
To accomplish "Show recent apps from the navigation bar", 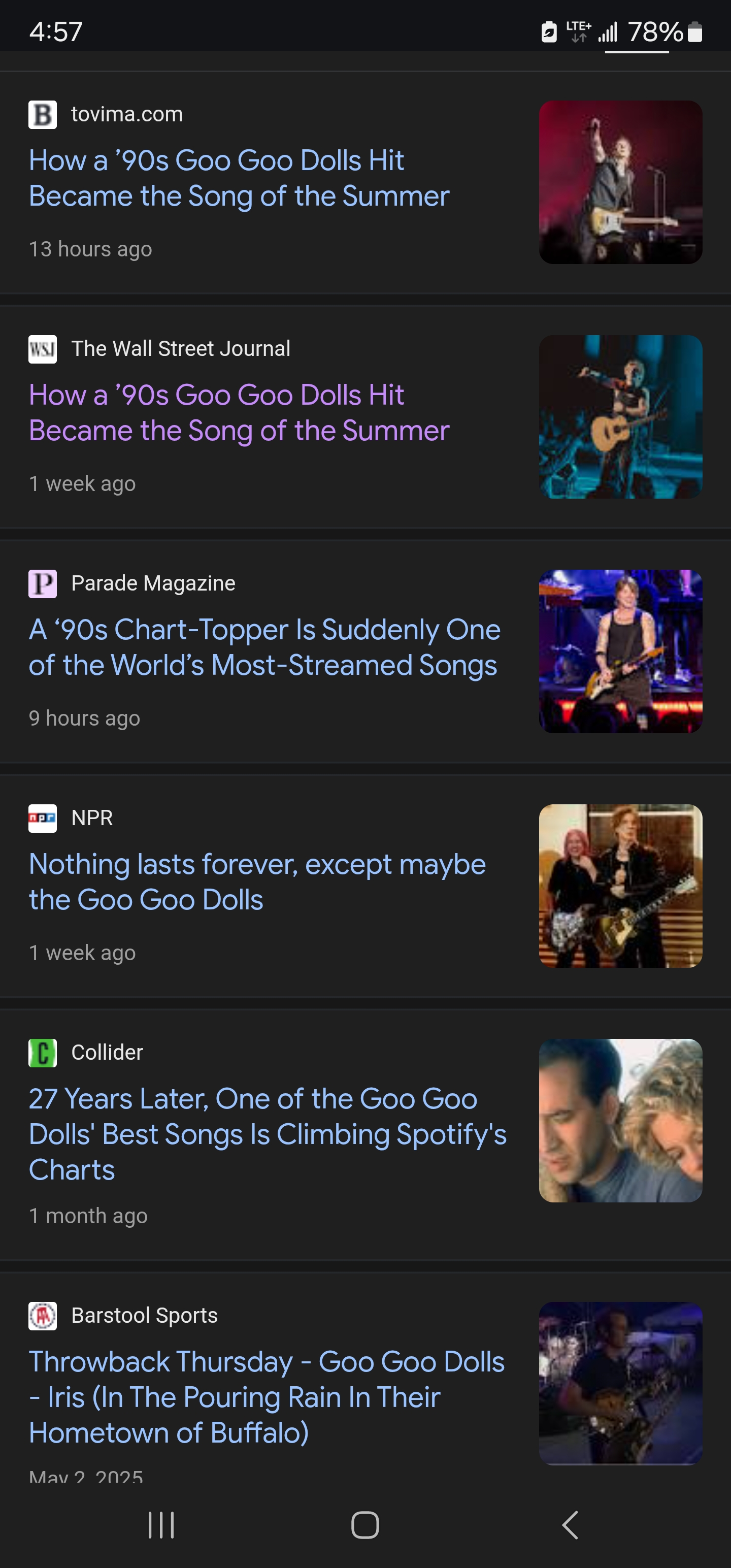I will click(161, 1525).
